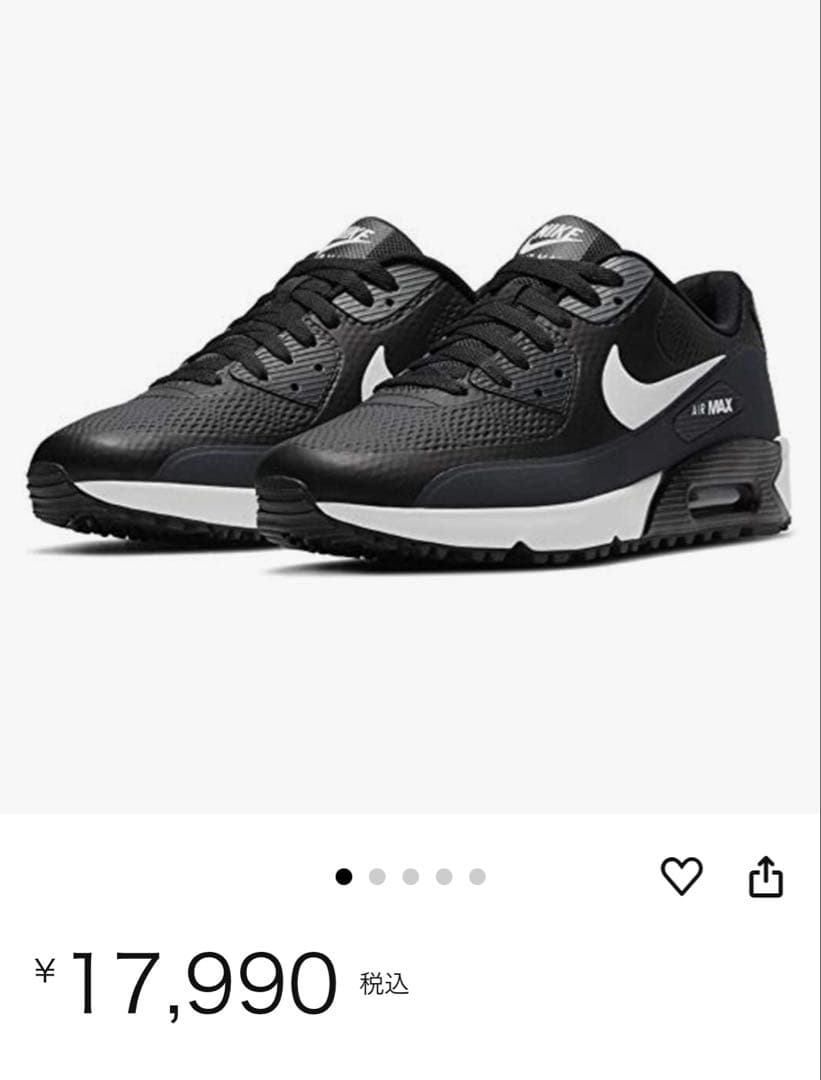Viewport: 821px width, 1080px height.
Task: Tap the heart icon to favorite this product
Action: pos(681,874)
